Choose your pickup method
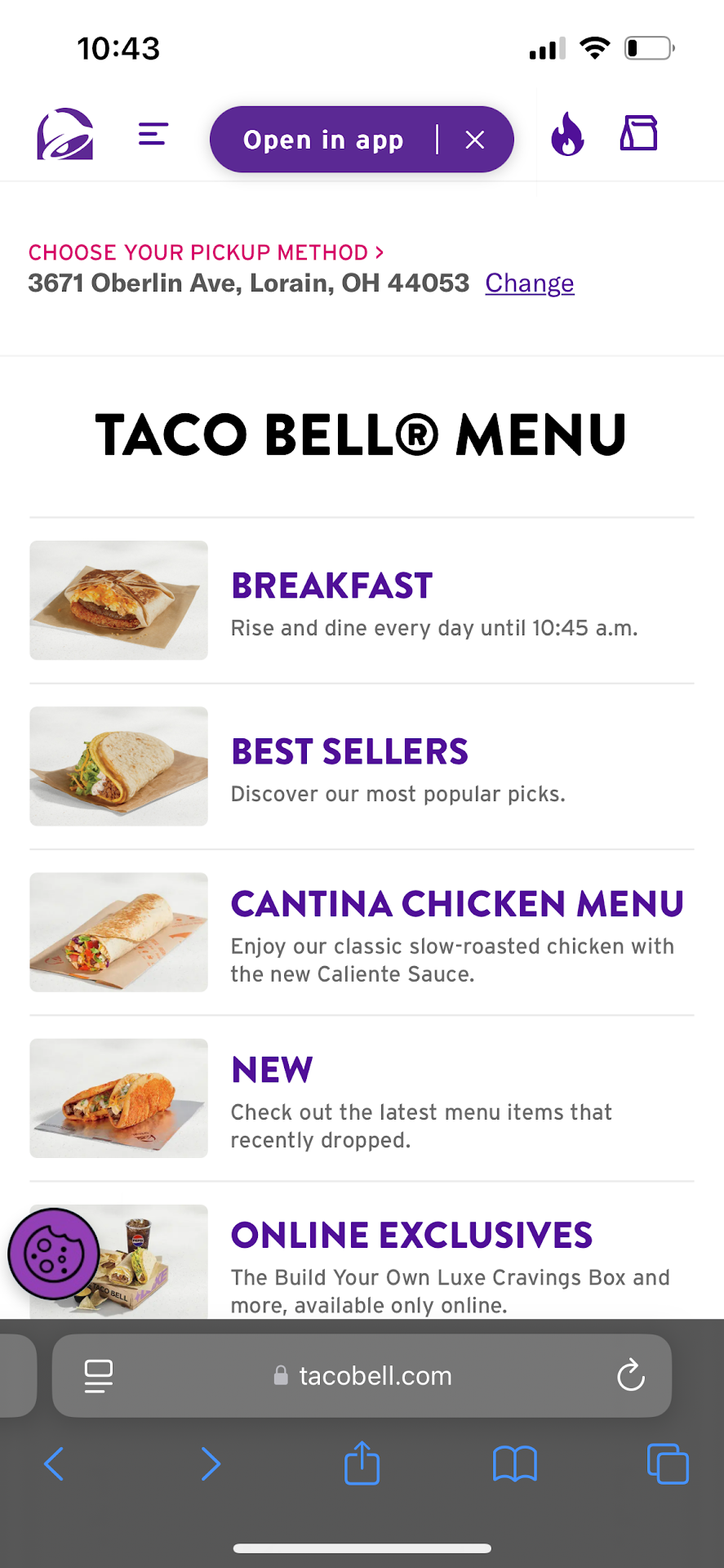The width and height of the screenshot is (724, 1568). (x=206, y=252)
